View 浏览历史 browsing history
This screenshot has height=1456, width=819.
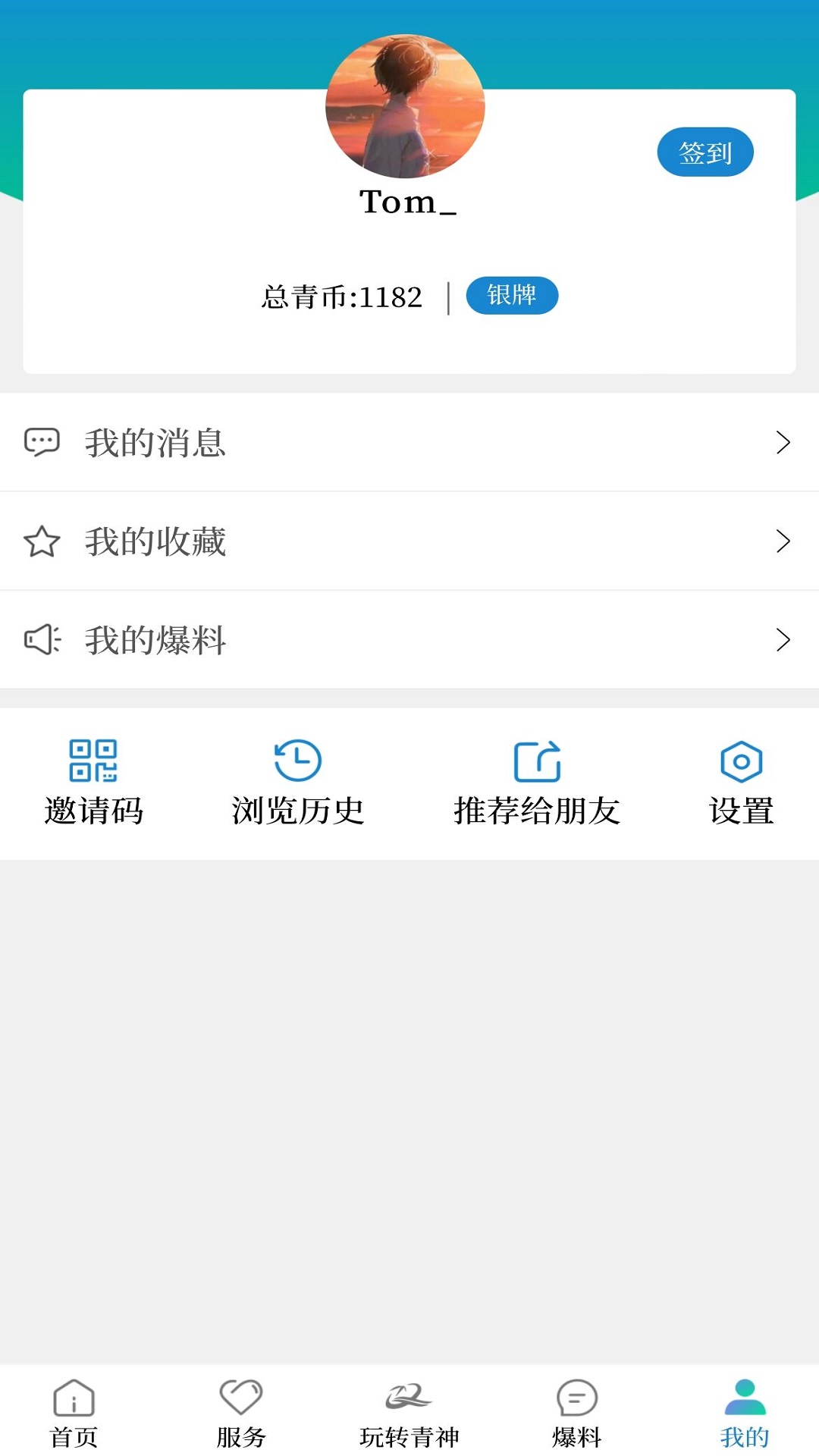pos(298,783)
